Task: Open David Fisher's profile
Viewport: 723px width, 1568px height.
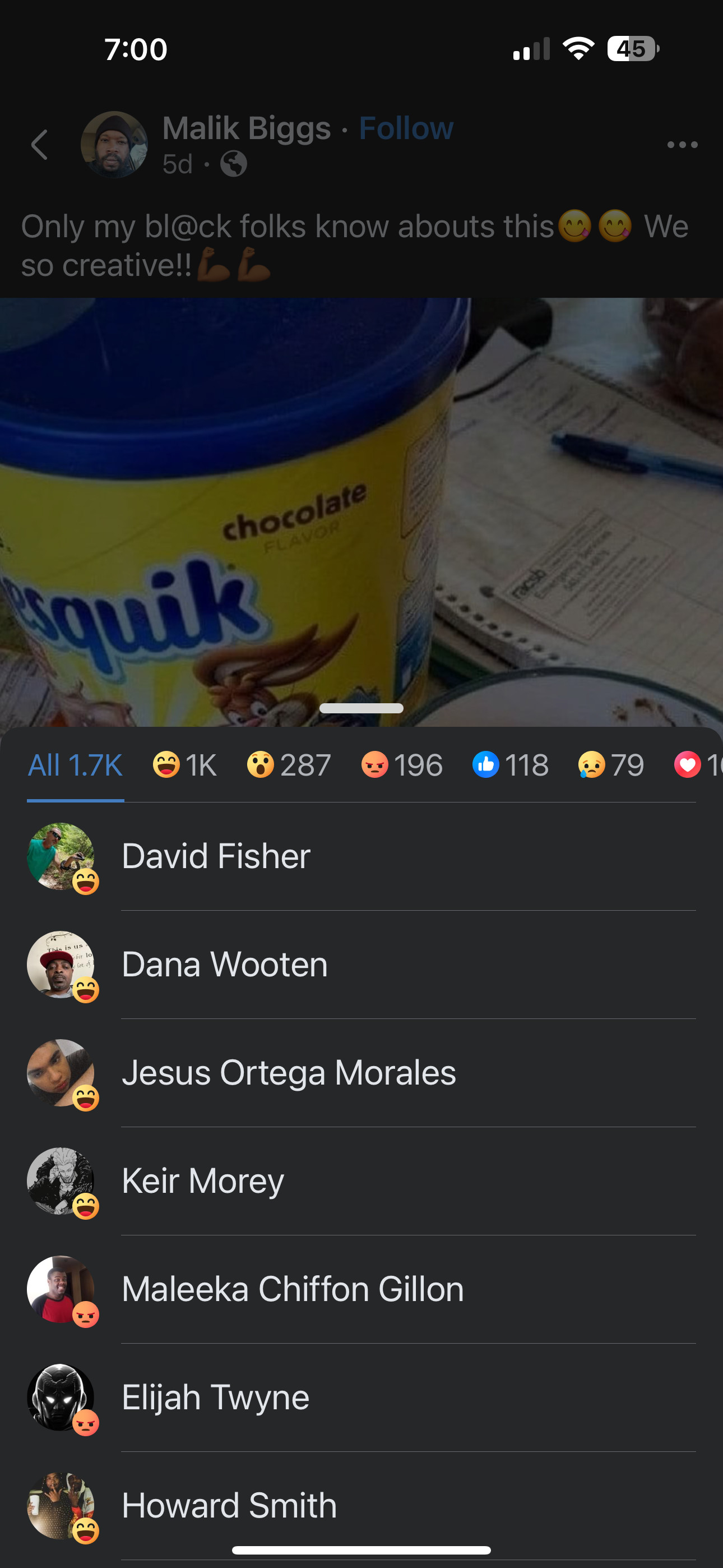Action: [216, 856]
